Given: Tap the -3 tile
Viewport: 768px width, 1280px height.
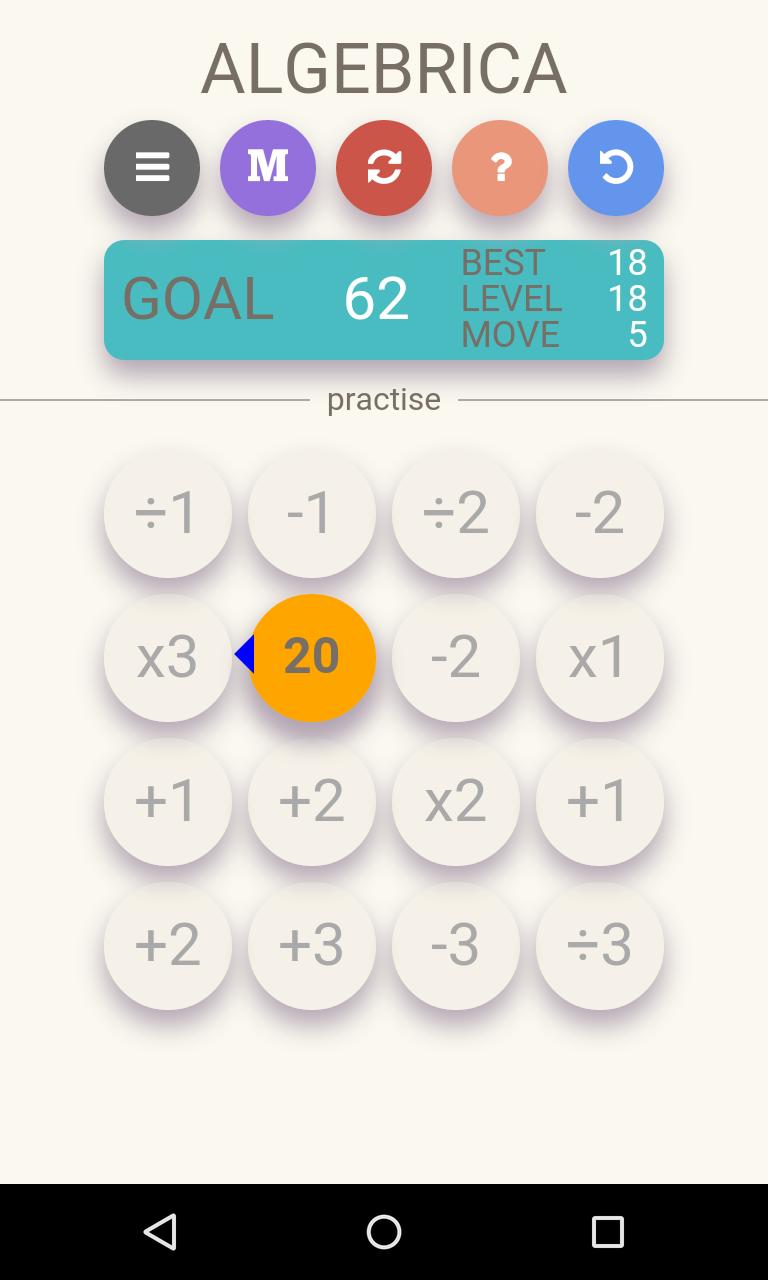Looking at the screenshot, I should tap(456, 946).
